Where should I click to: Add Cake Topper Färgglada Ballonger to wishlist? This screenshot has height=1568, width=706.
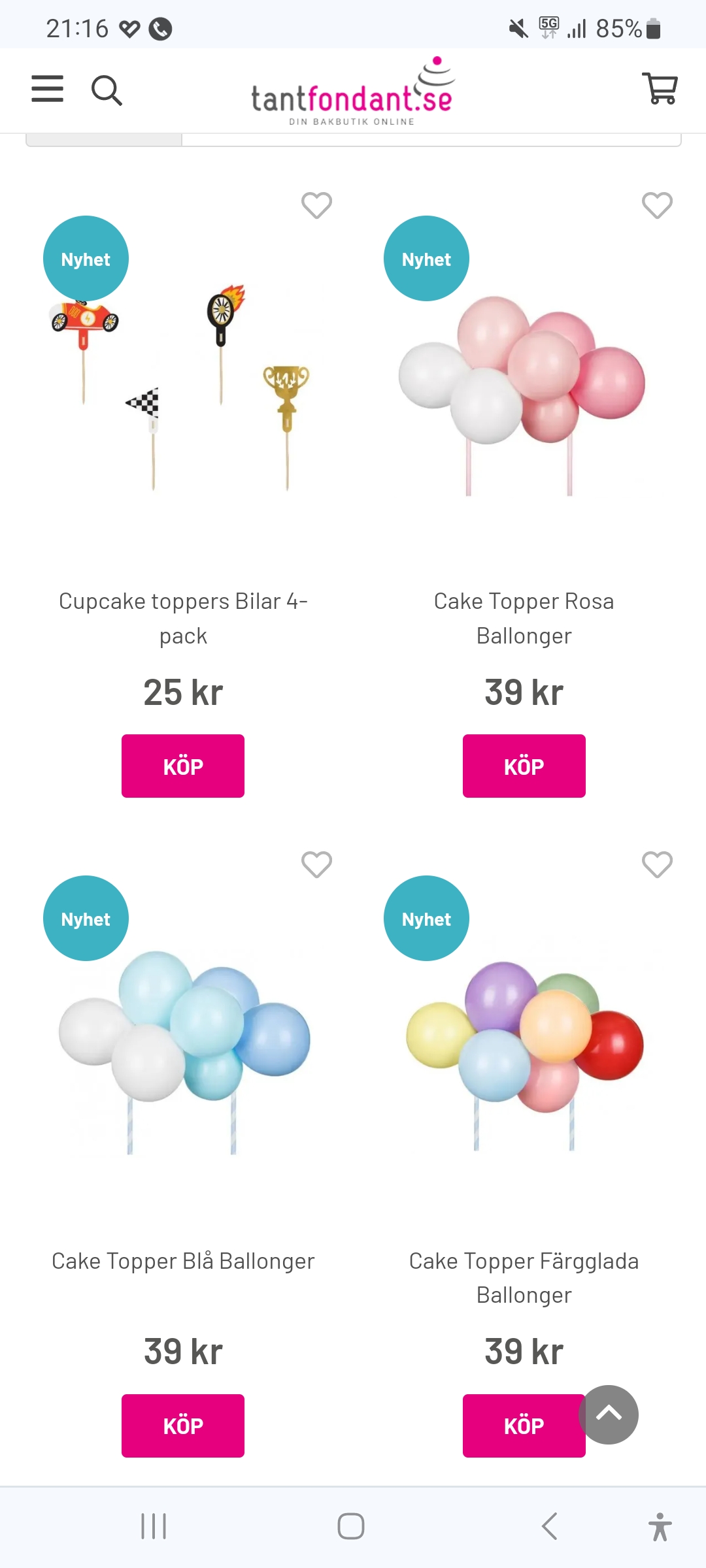657,865
